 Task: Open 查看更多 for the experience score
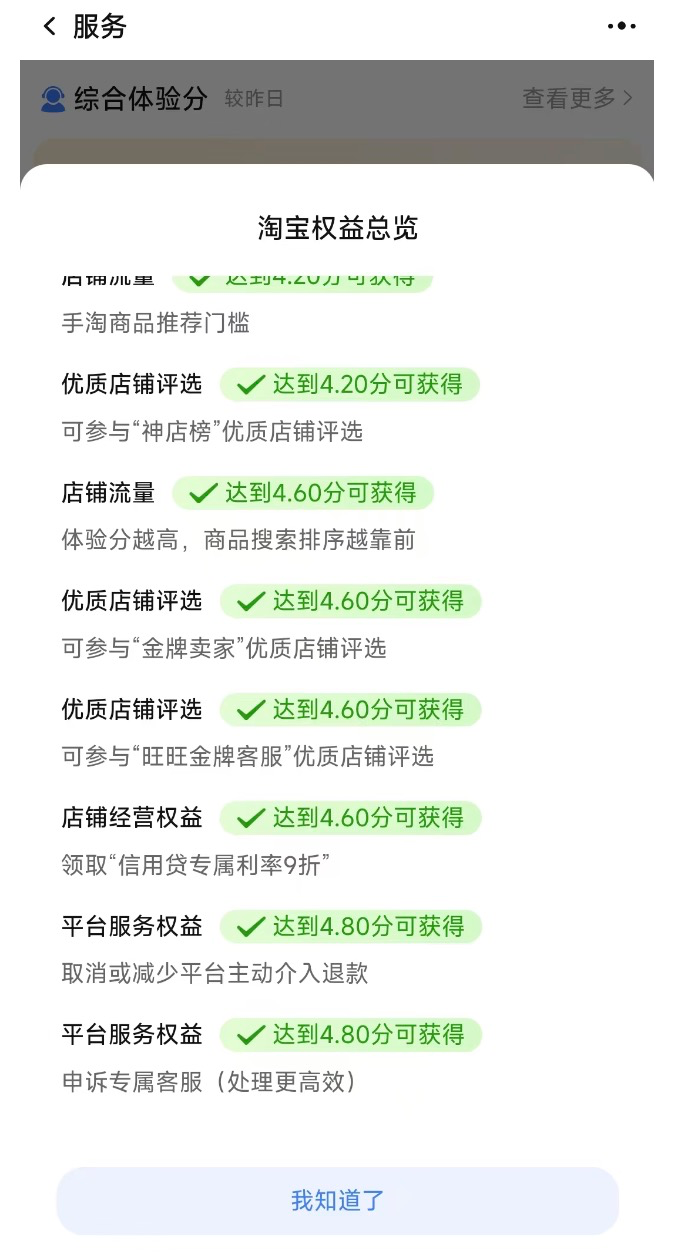point(577,98)
